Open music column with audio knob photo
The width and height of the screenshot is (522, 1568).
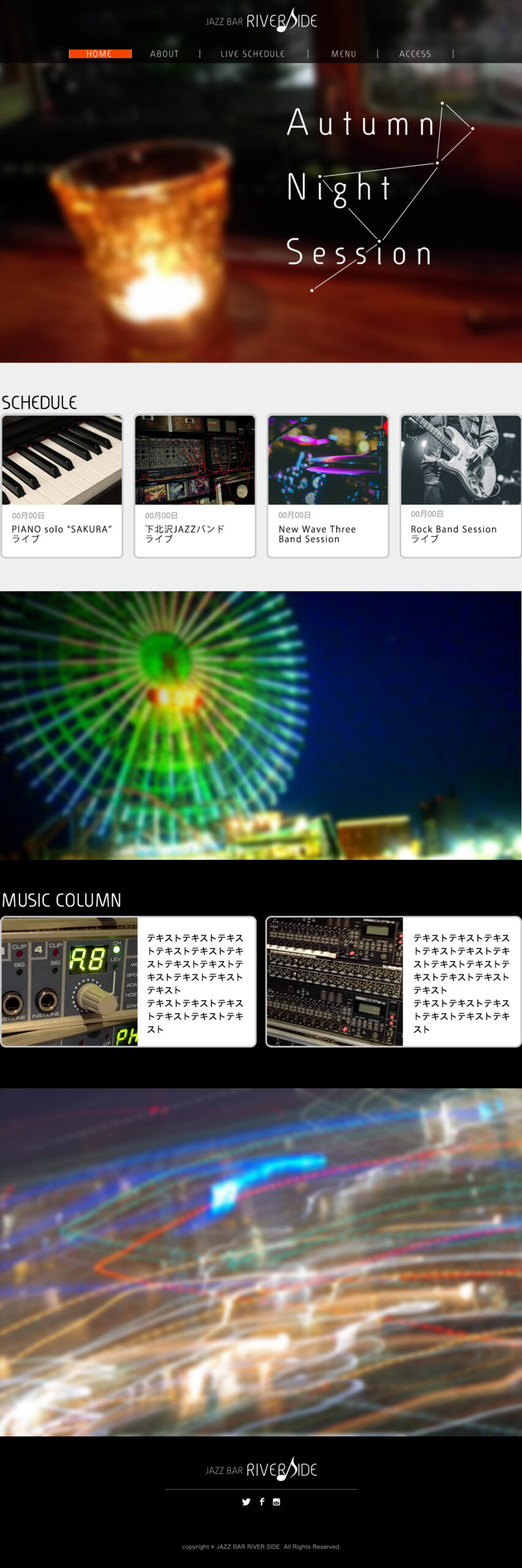pyautogui.click(x=128, y=981)
